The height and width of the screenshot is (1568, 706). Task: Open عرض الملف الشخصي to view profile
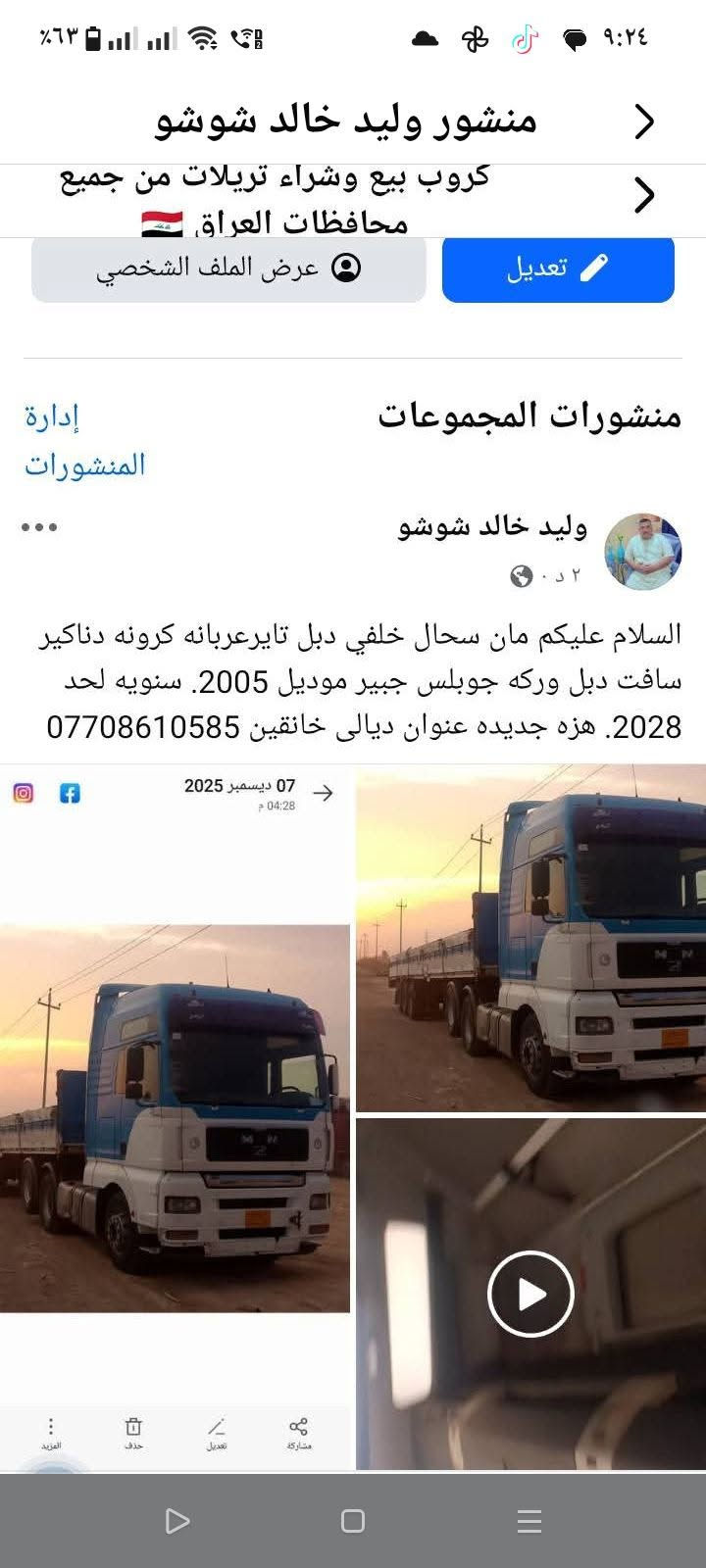228,269
